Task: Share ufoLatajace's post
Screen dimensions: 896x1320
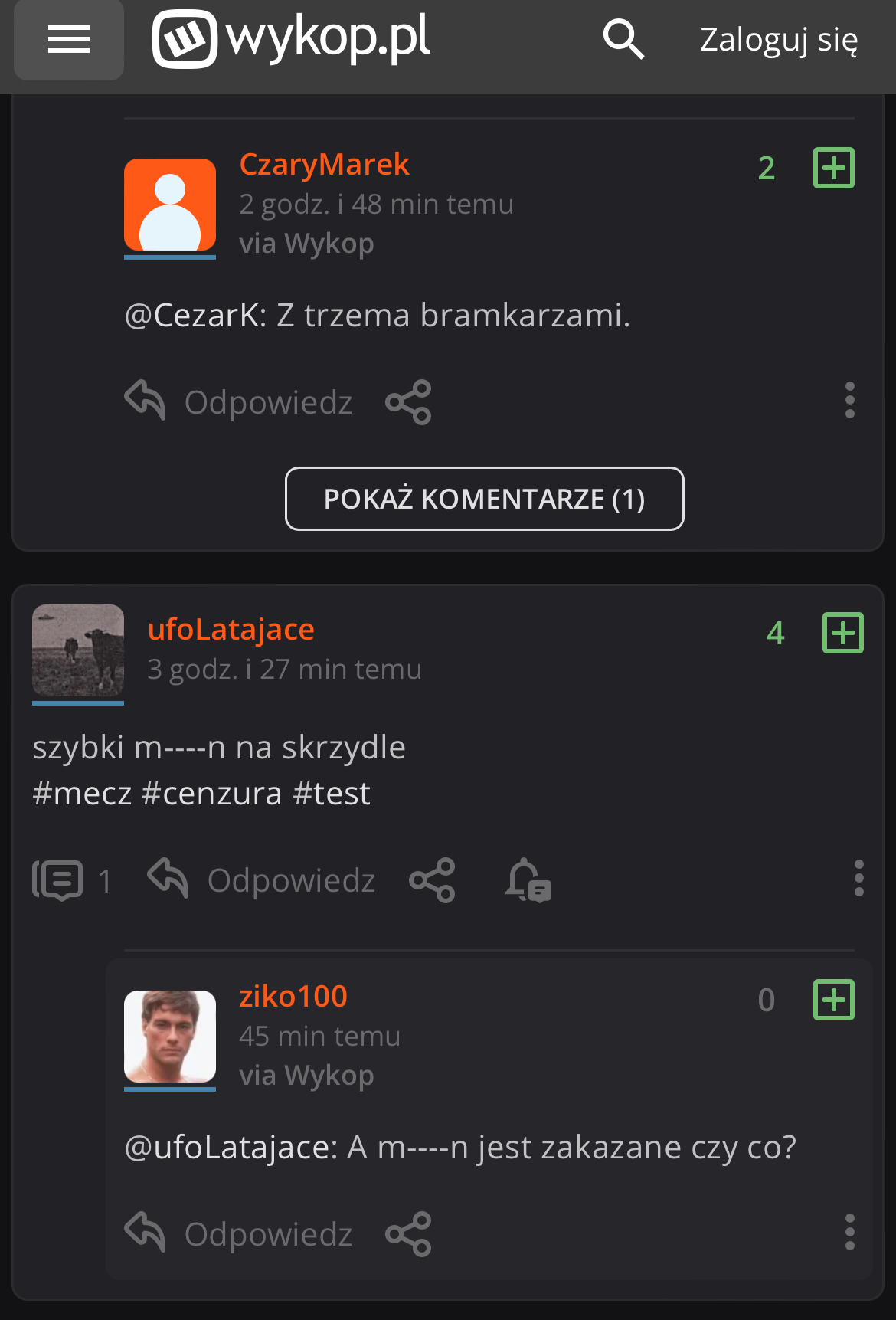Action: 432,880
